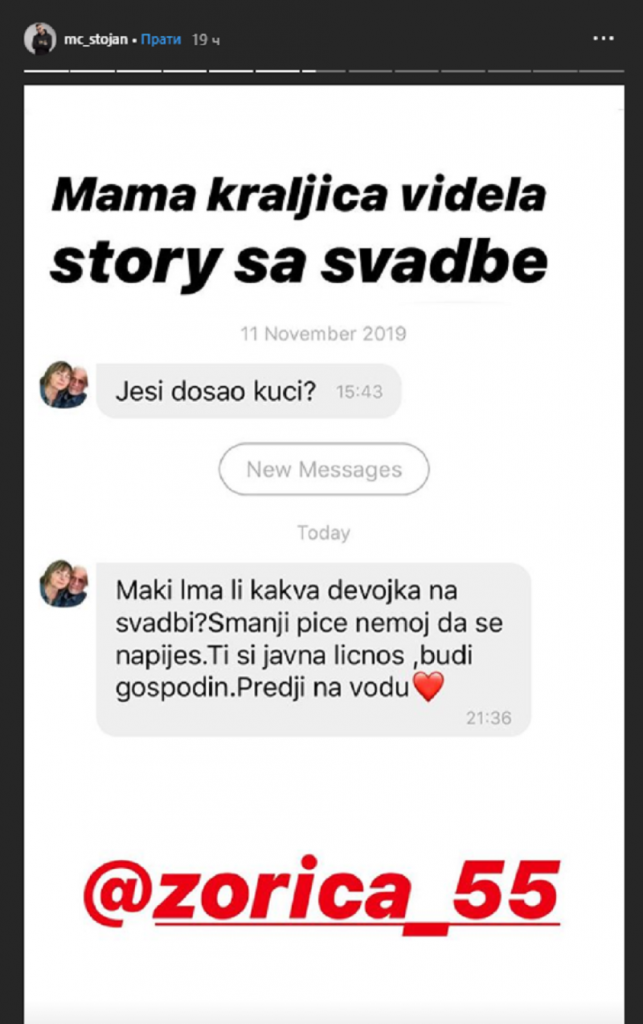This screenshot has width=643, height=1024.
Task: Open the story overflow menu
Action: [603, 39]
